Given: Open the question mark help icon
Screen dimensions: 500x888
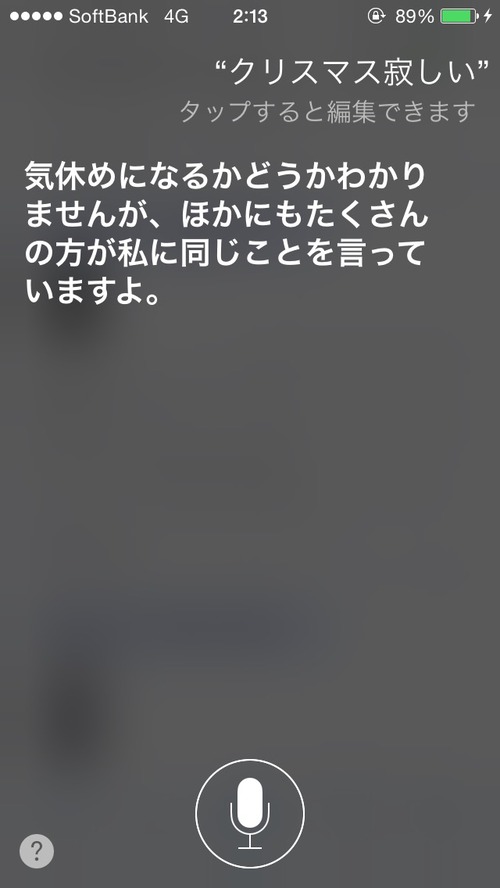Looking at the screenshot, I should click(x=37, y=851).
